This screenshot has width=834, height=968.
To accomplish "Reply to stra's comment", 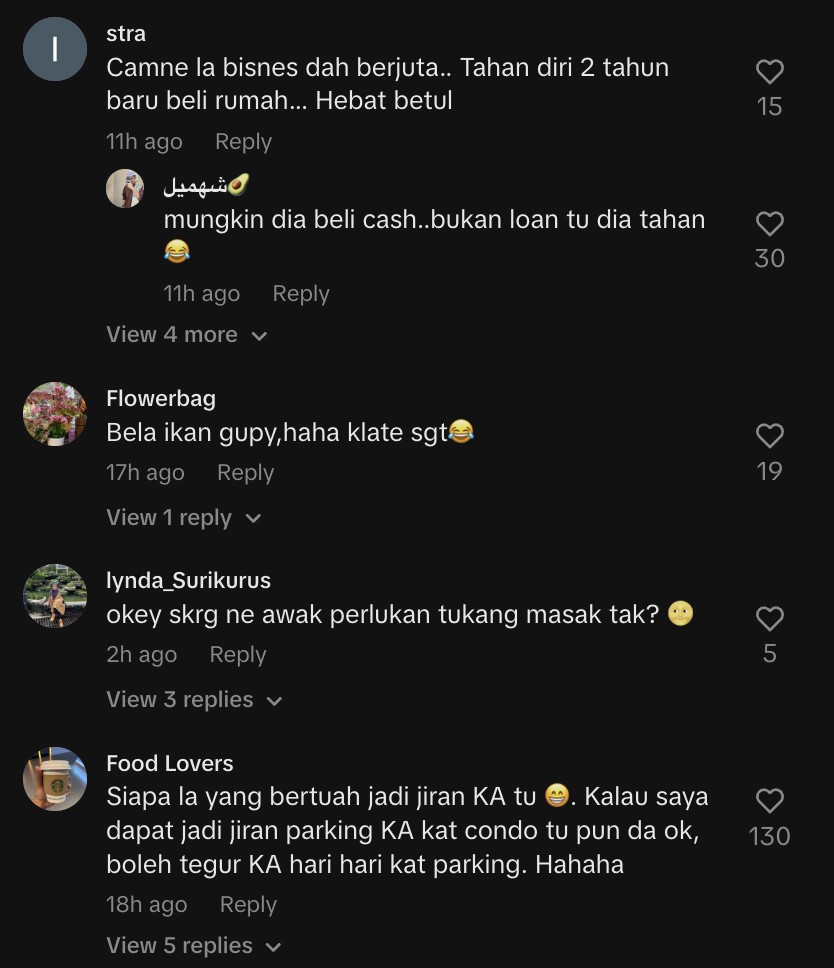I will [x=243, y=142].
